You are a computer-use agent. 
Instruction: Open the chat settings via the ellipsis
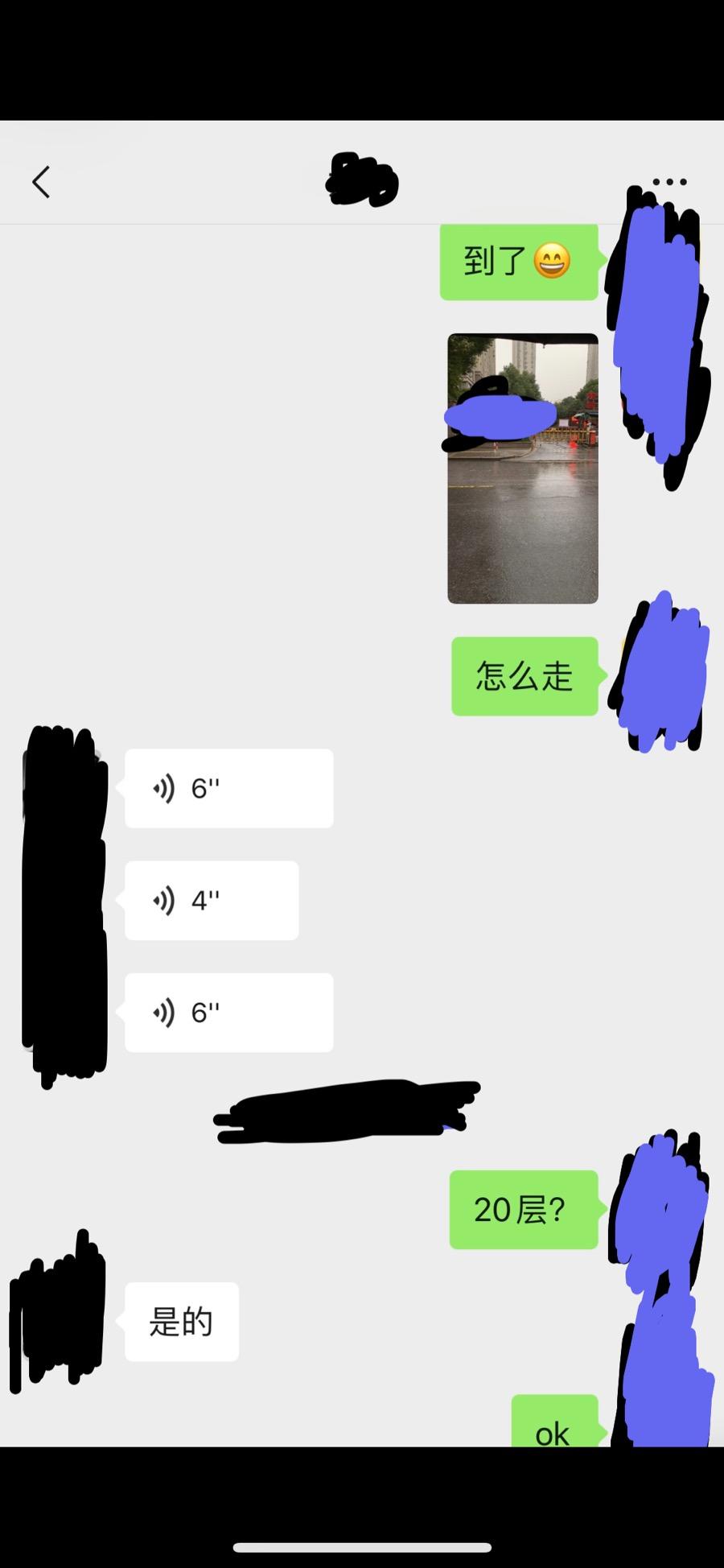(668, 182)
